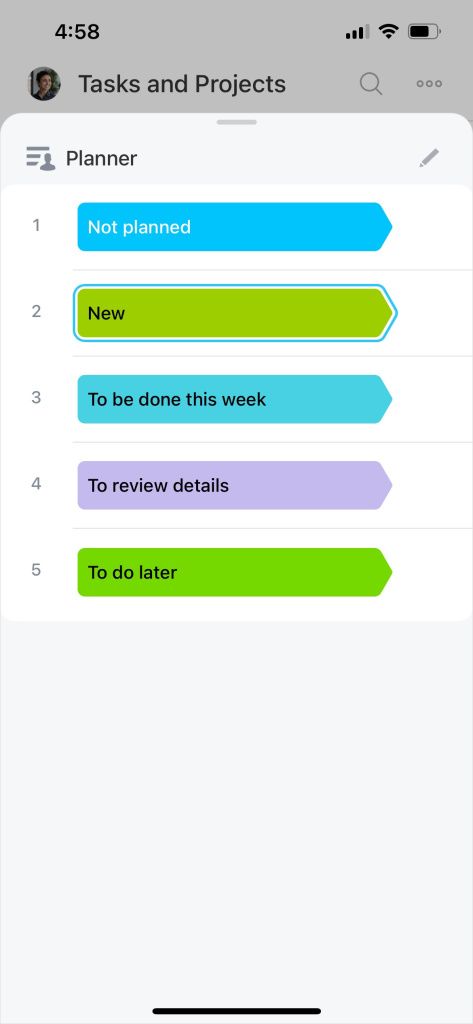Open the profile avatar
The image size is (473, 1024).
click(44, 84)
